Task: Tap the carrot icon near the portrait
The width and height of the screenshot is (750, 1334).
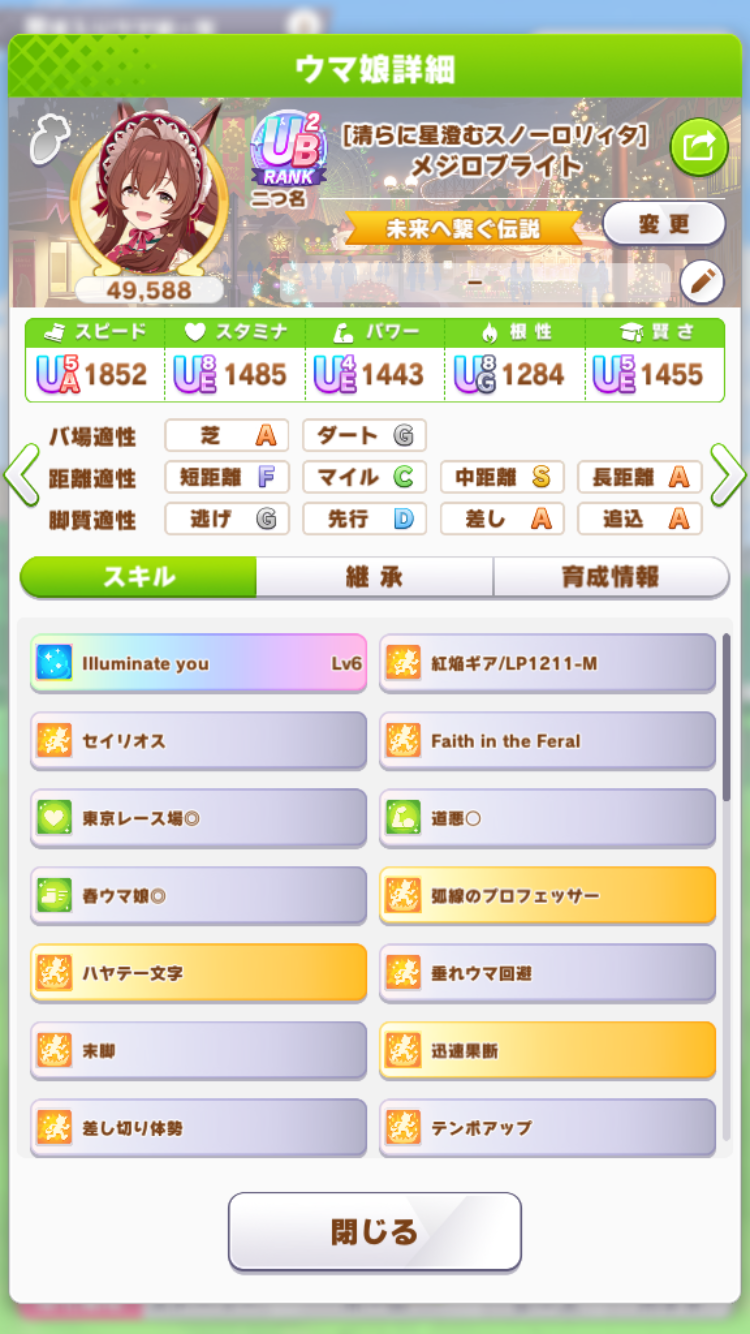Action: (46, 143)
